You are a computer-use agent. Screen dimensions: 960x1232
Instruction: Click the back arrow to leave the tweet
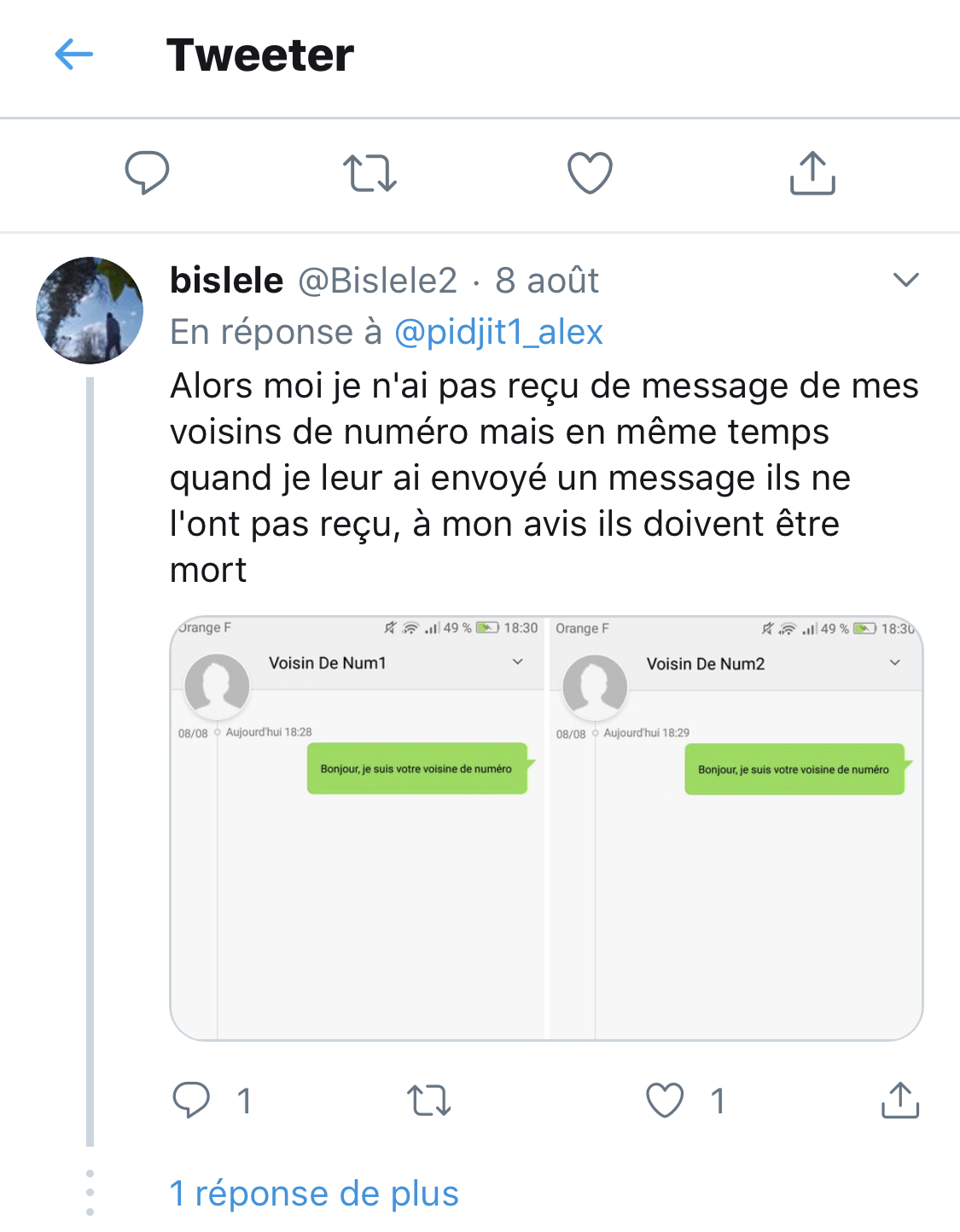pyautogui.click(x=74, y=54)
